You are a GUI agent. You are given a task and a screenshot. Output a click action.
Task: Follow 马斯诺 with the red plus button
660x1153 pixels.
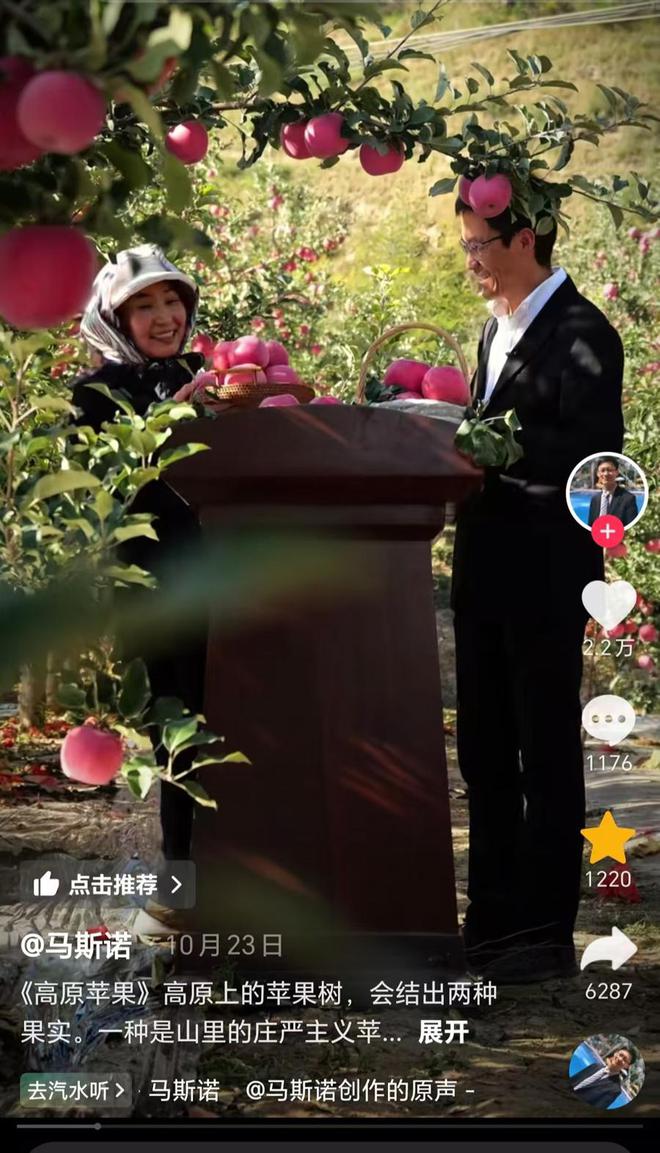click(x=607, y=531)
